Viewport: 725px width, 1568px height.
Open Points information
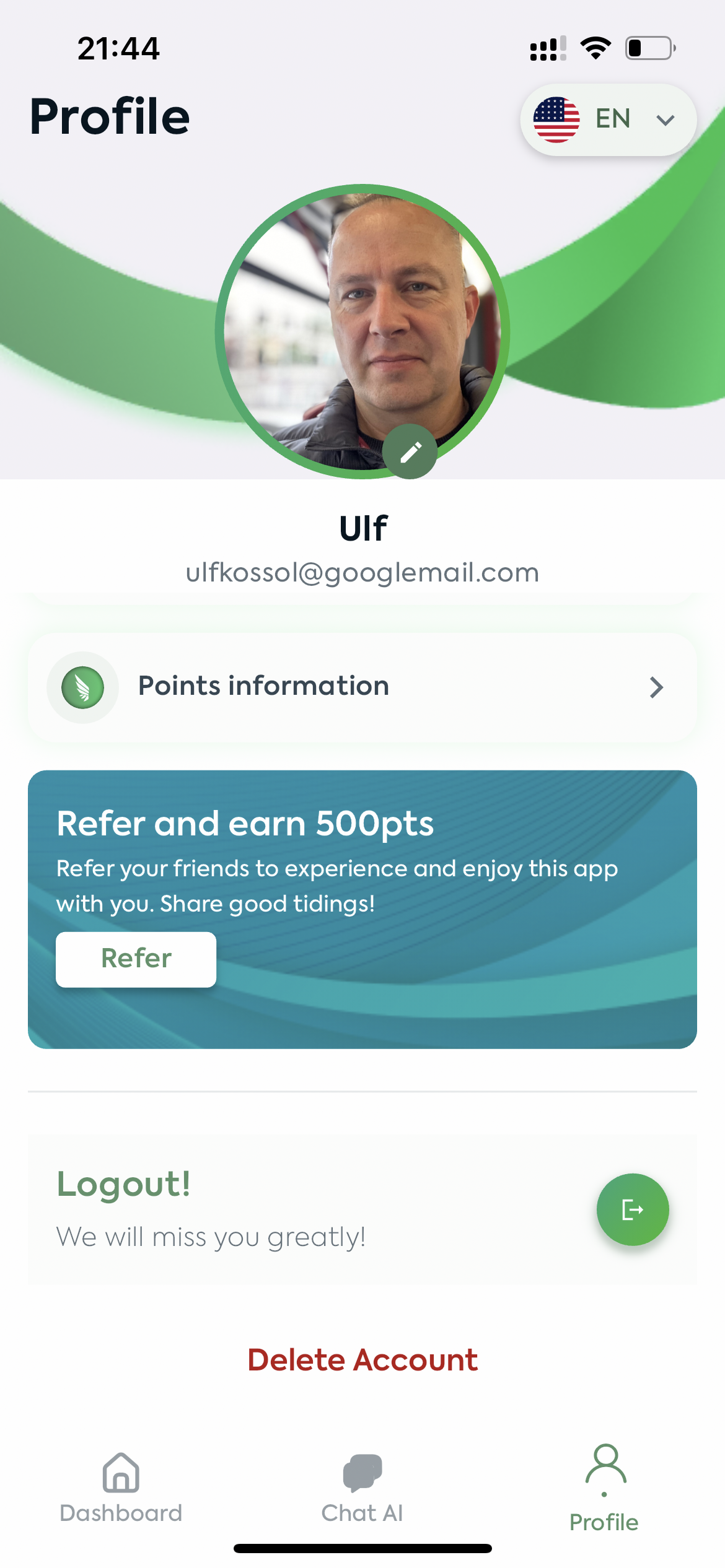(x=362, y=687)
